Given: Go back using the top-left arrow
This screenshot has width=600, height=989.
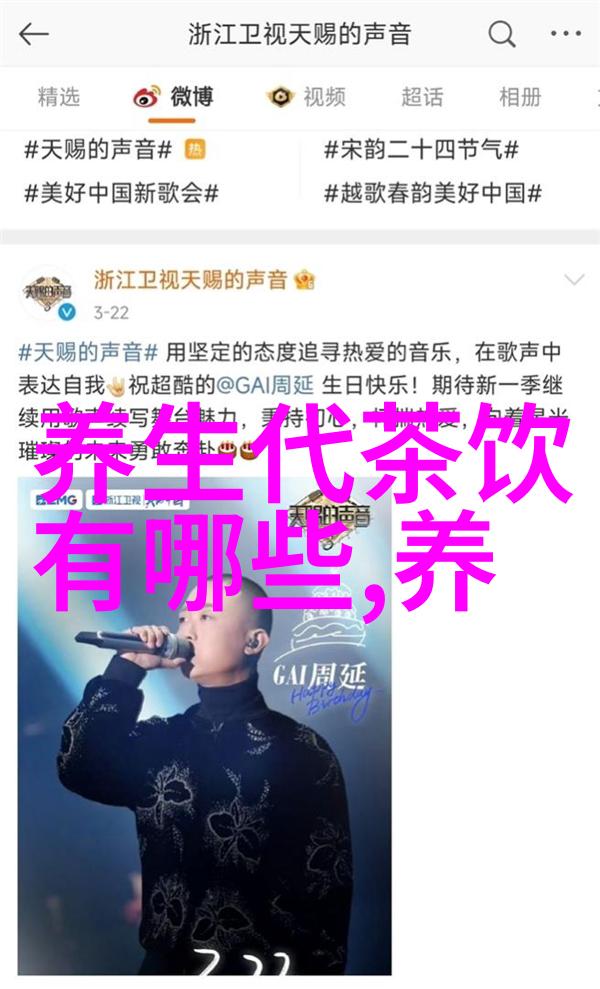Looking at the screenshot, I should pos(34,35).
